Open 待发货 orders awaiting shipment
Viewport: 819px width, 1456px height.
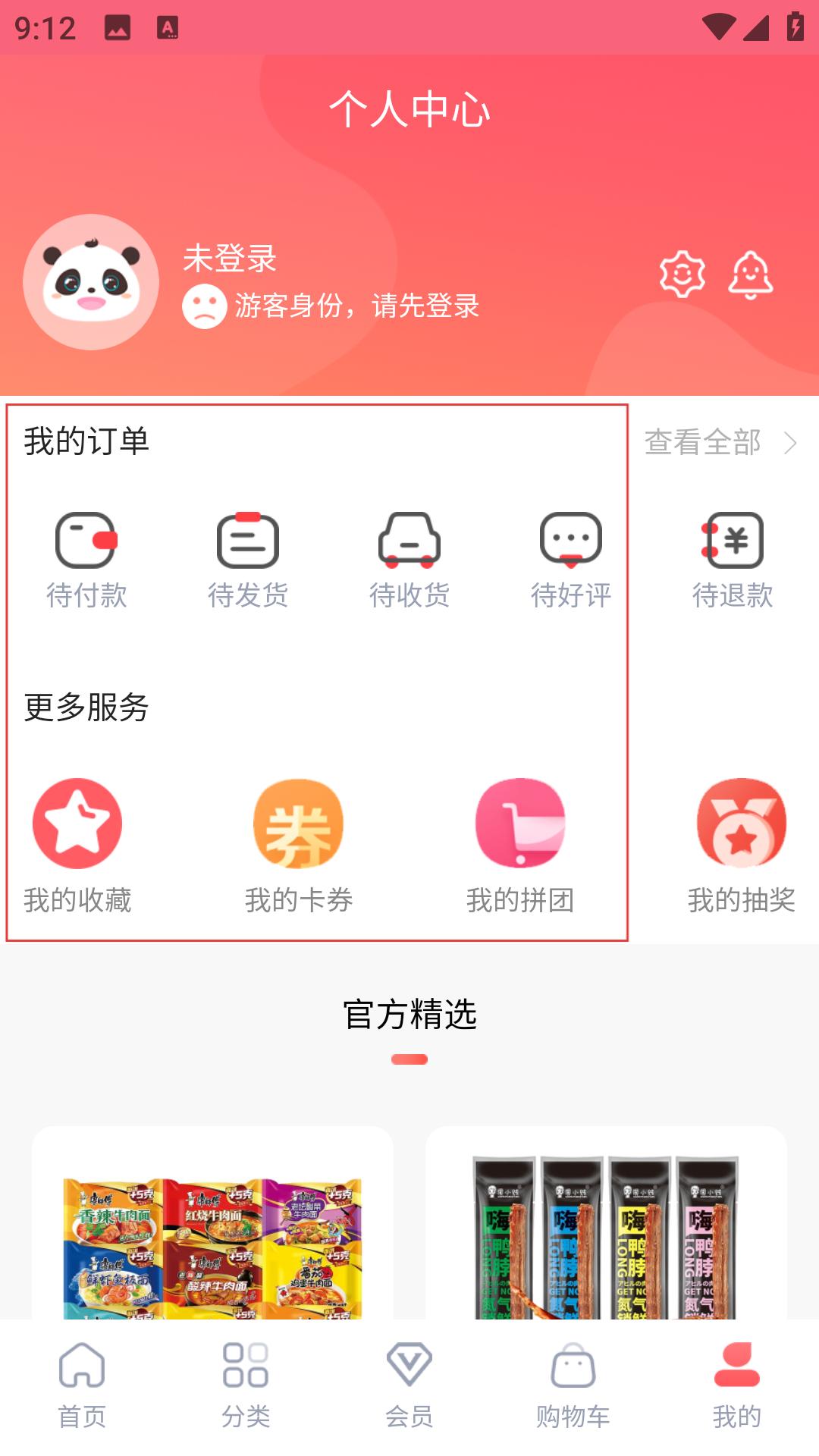click(x=247, y=560)
